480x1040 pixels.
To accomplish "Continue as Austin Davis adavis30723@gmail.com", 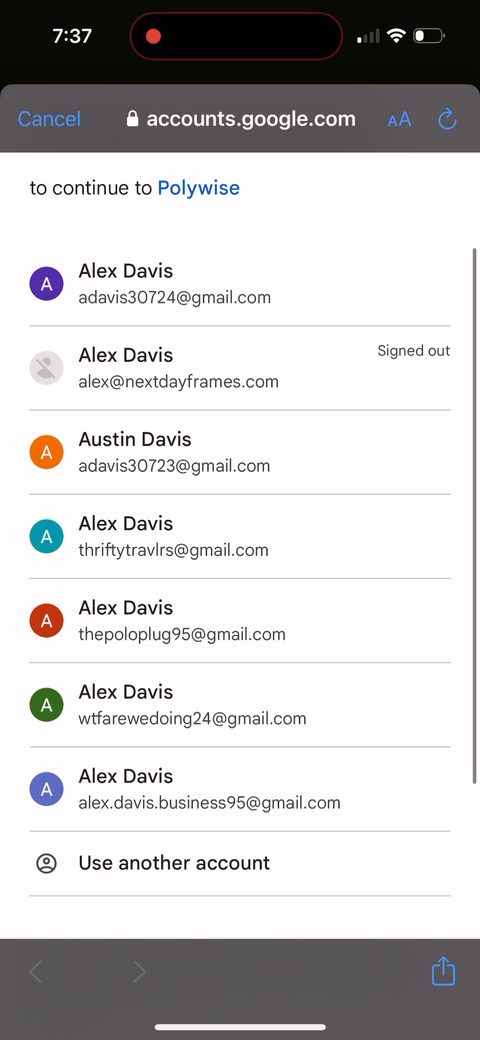I will pos(240,452).
